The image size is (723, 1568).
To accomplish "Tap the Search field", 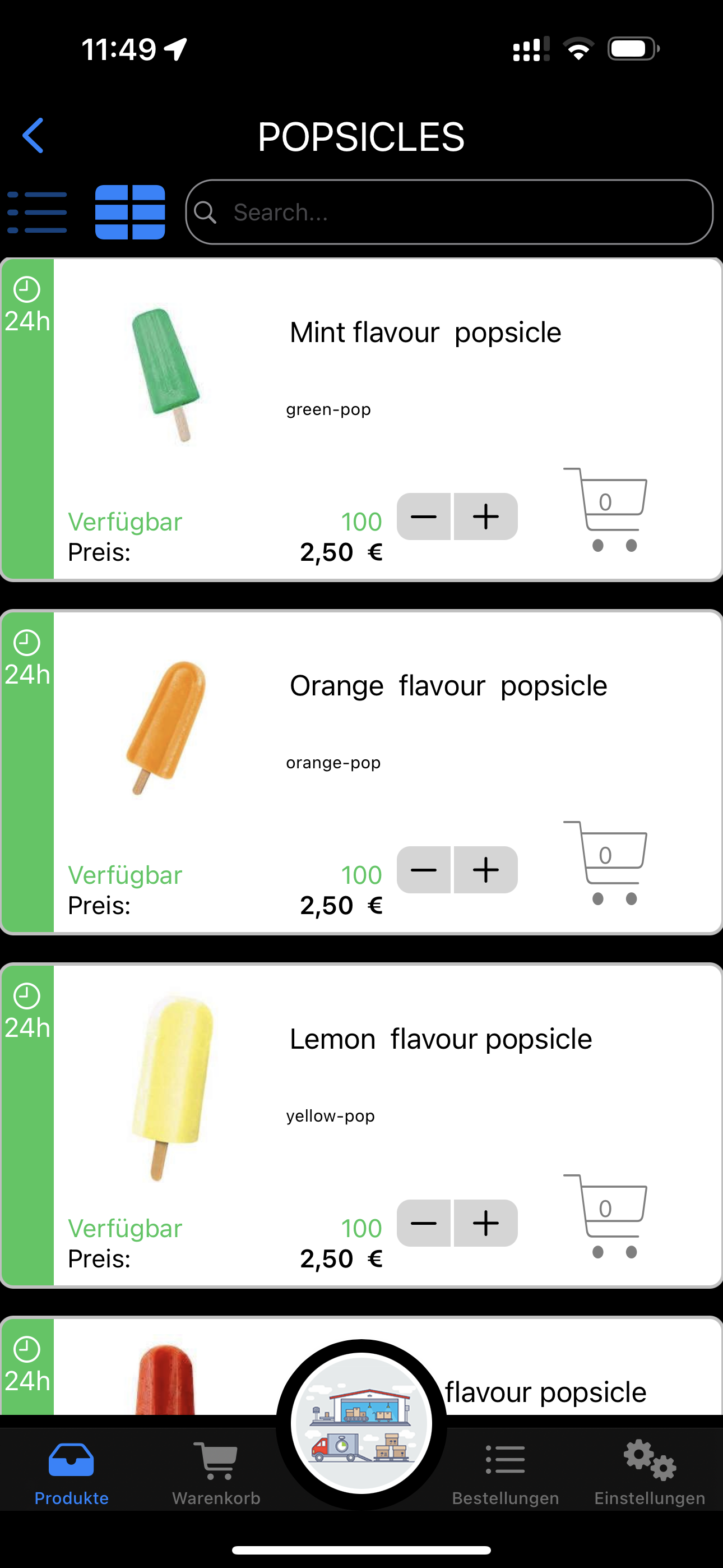I will coord(449,212).
